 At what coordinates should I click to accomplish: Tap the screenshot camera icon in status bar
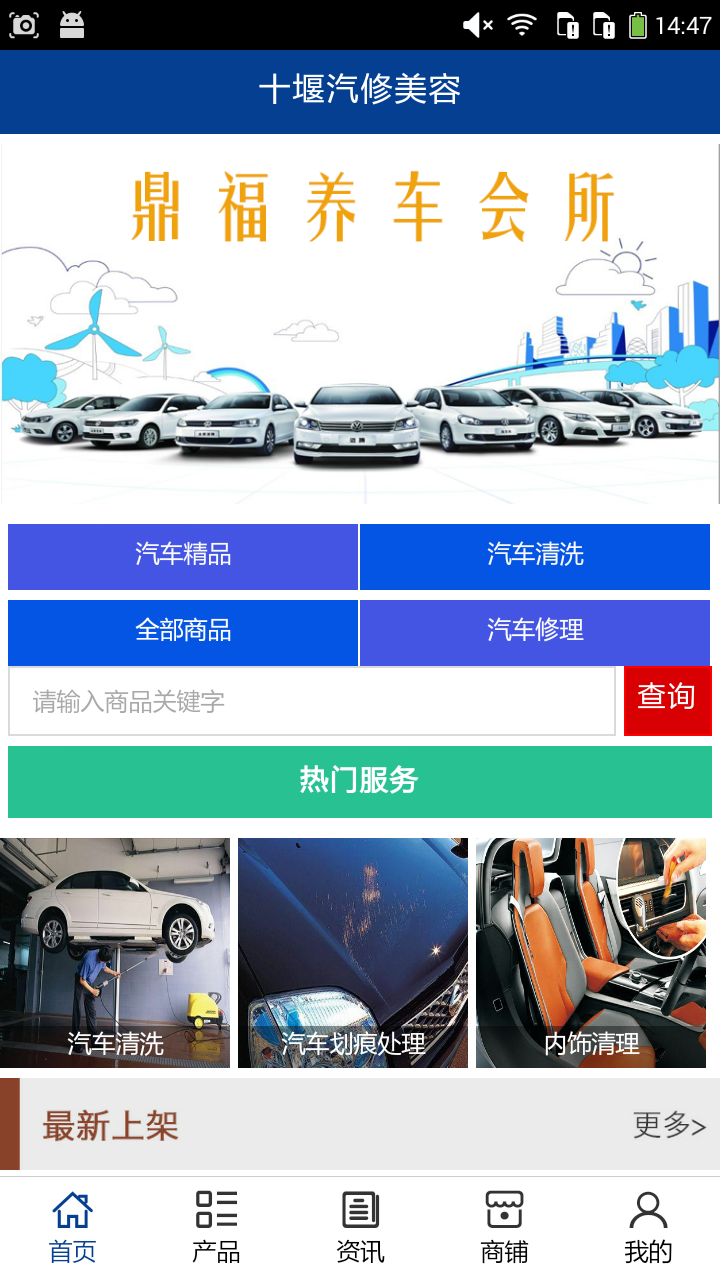(23, 21)
